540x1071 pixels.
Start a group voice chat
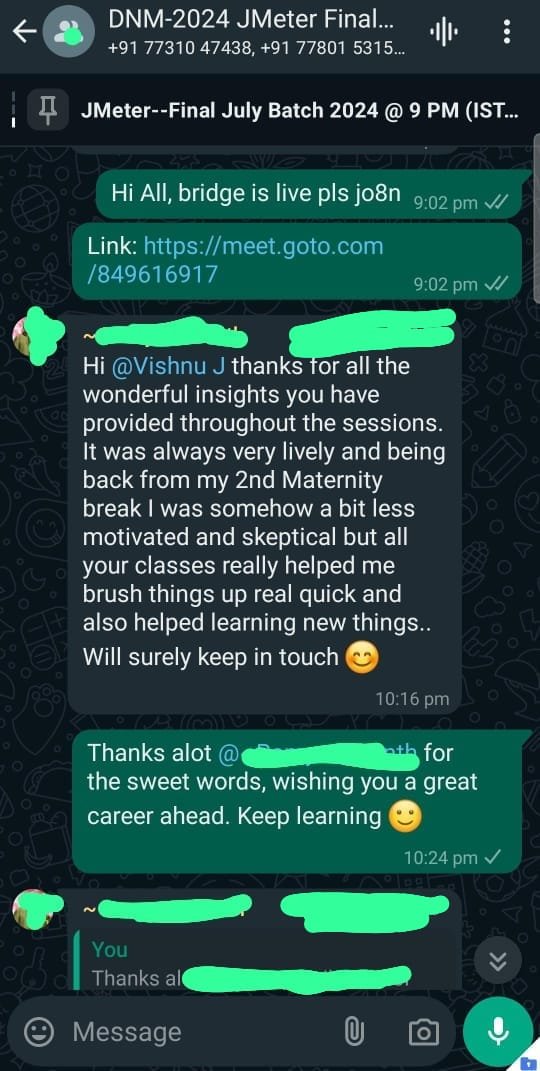click(444, 31)
